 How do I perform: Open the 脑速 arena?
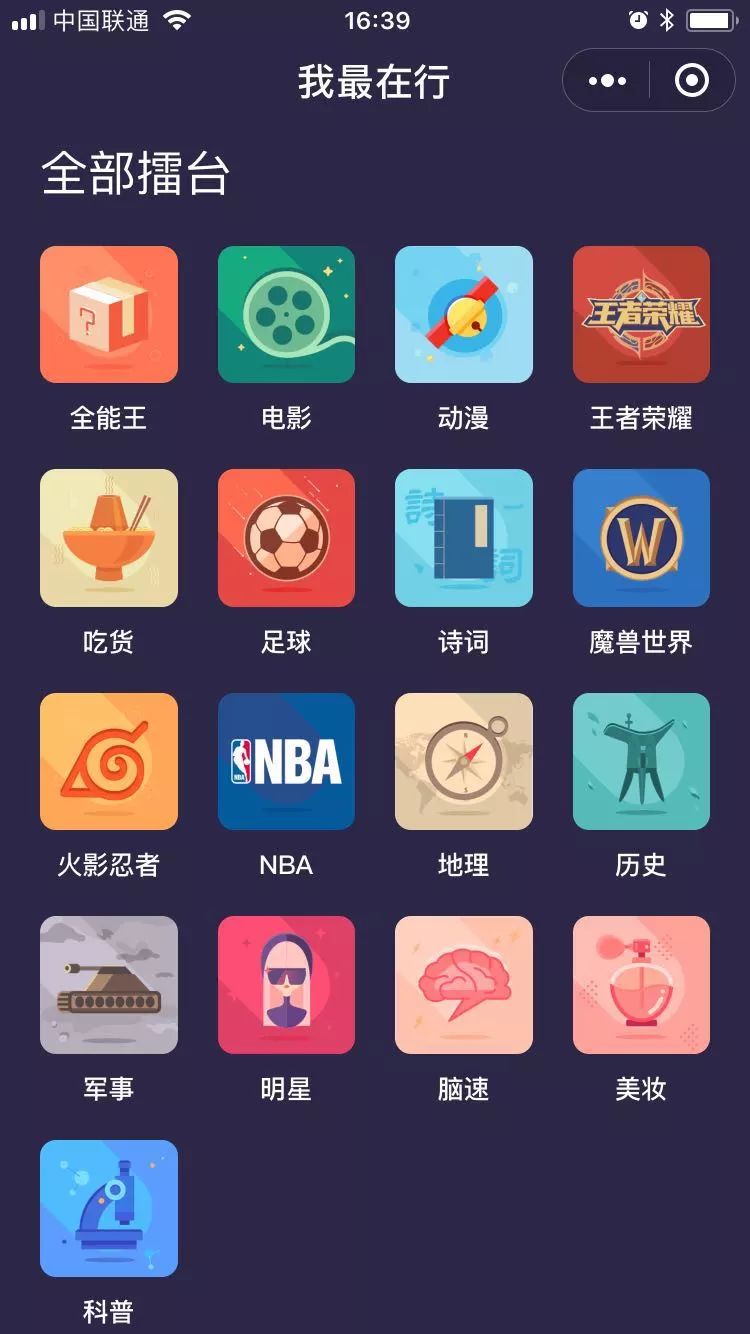[464, 985]
